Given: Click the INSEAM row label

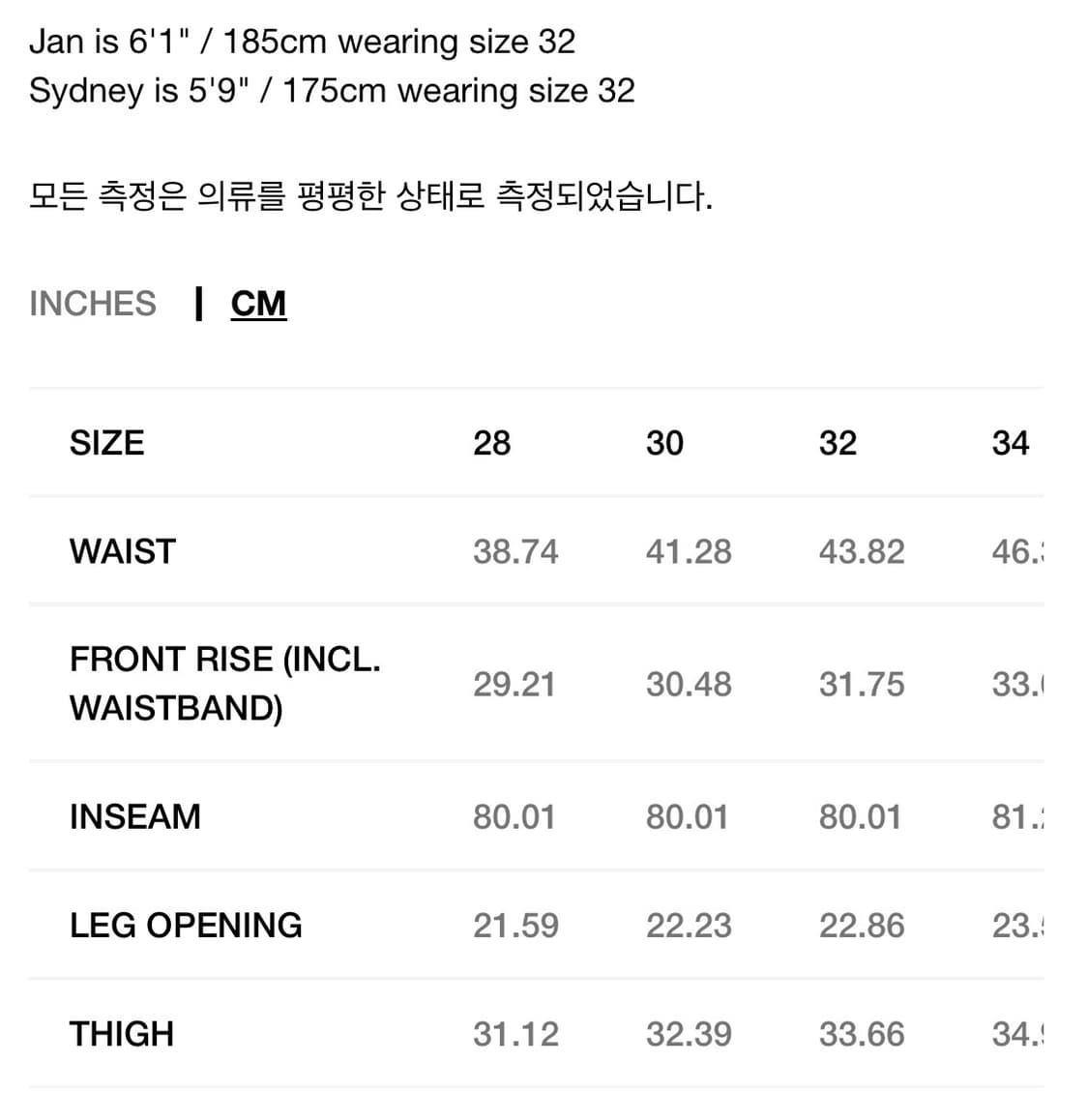Looking at the screenshot, I should (x=134, y=816).
